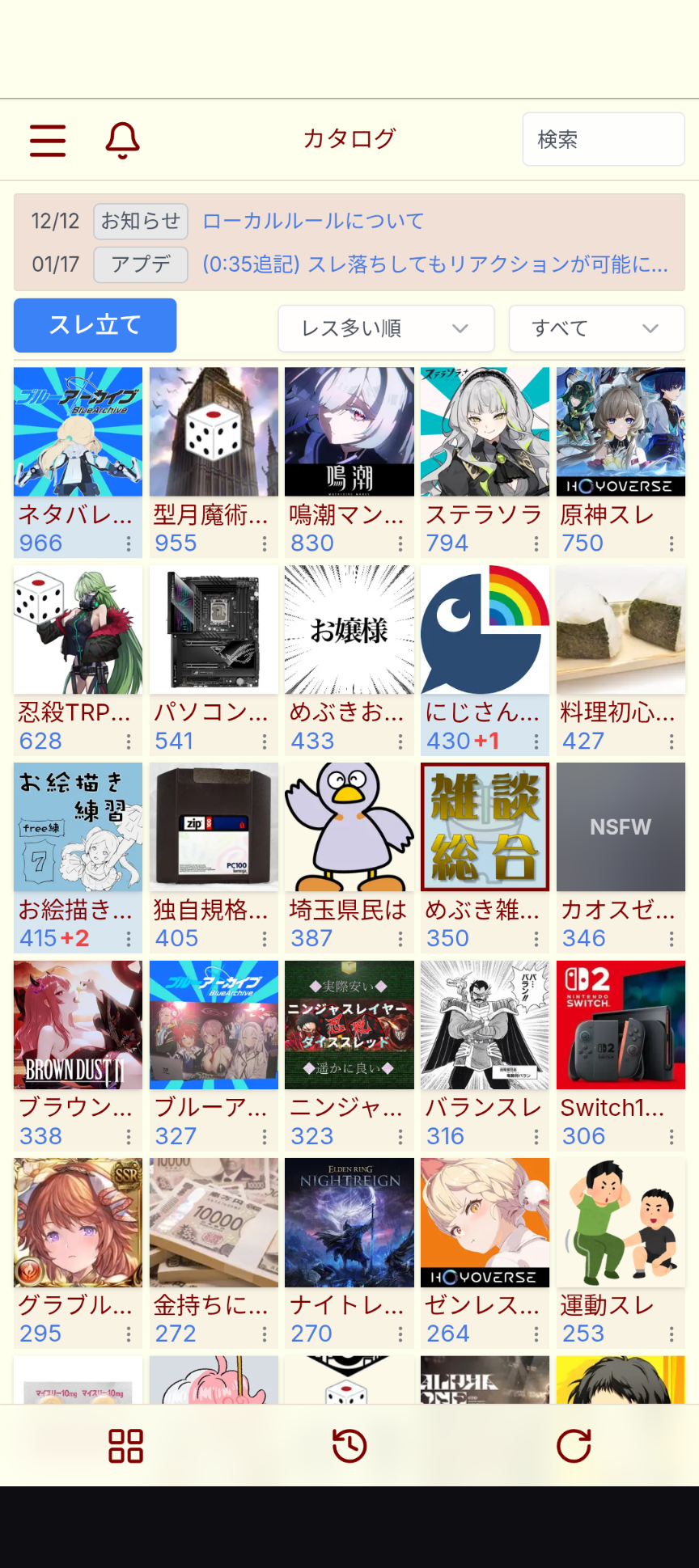Open the hamburger drawer menu
Screen dimensions: 699x1568
coord(48,140)
